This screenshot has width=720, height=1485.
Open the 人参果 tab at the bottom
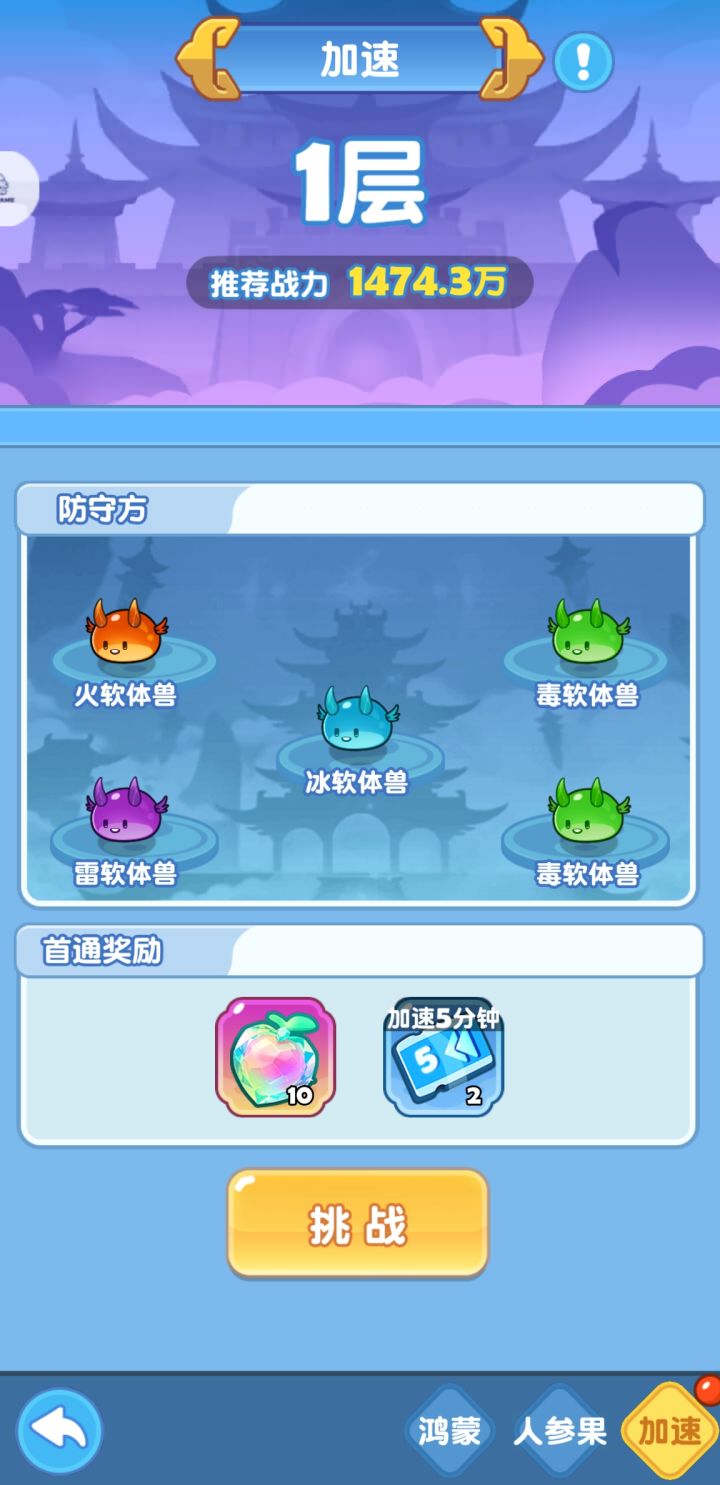tap(560, 1431)
